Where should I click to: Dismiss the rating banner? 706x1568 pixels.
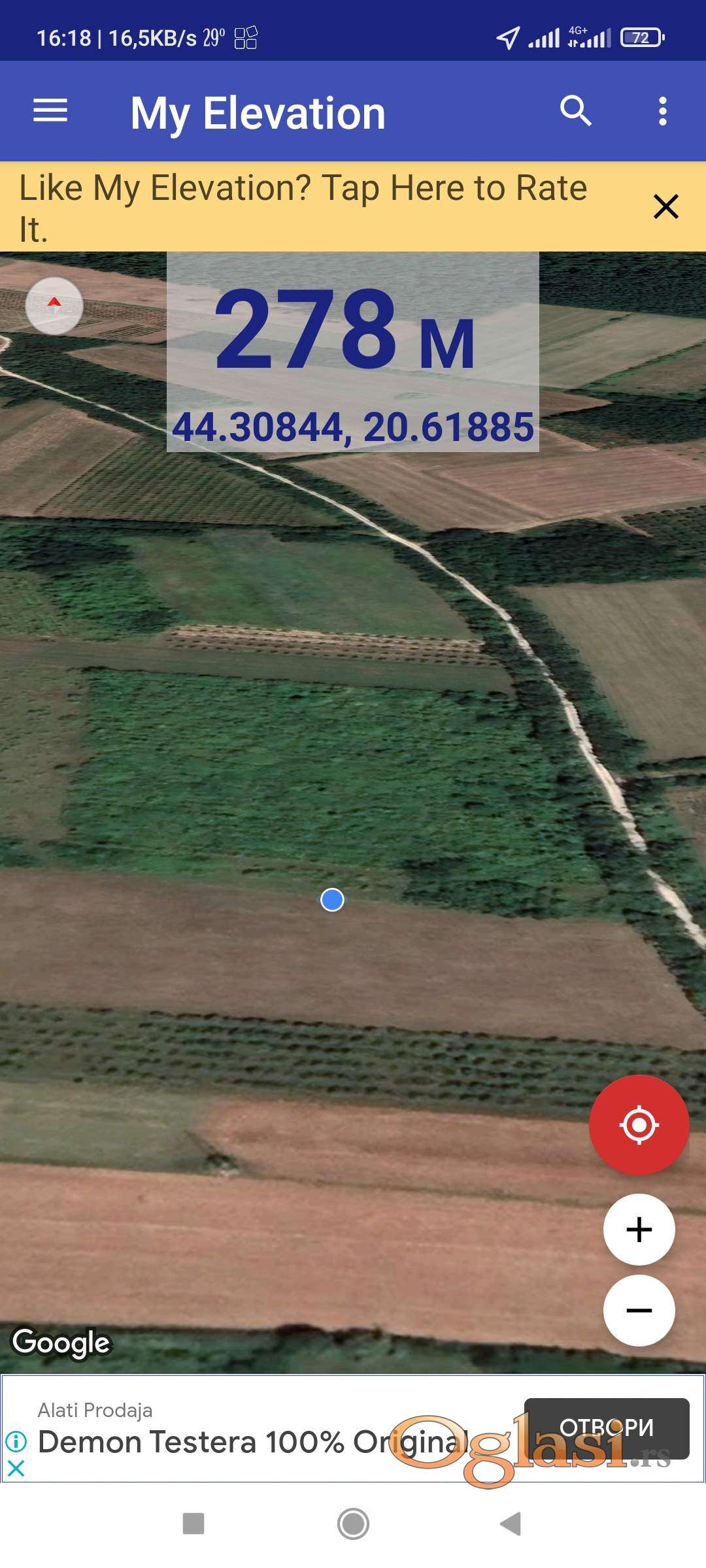(665, 206)
